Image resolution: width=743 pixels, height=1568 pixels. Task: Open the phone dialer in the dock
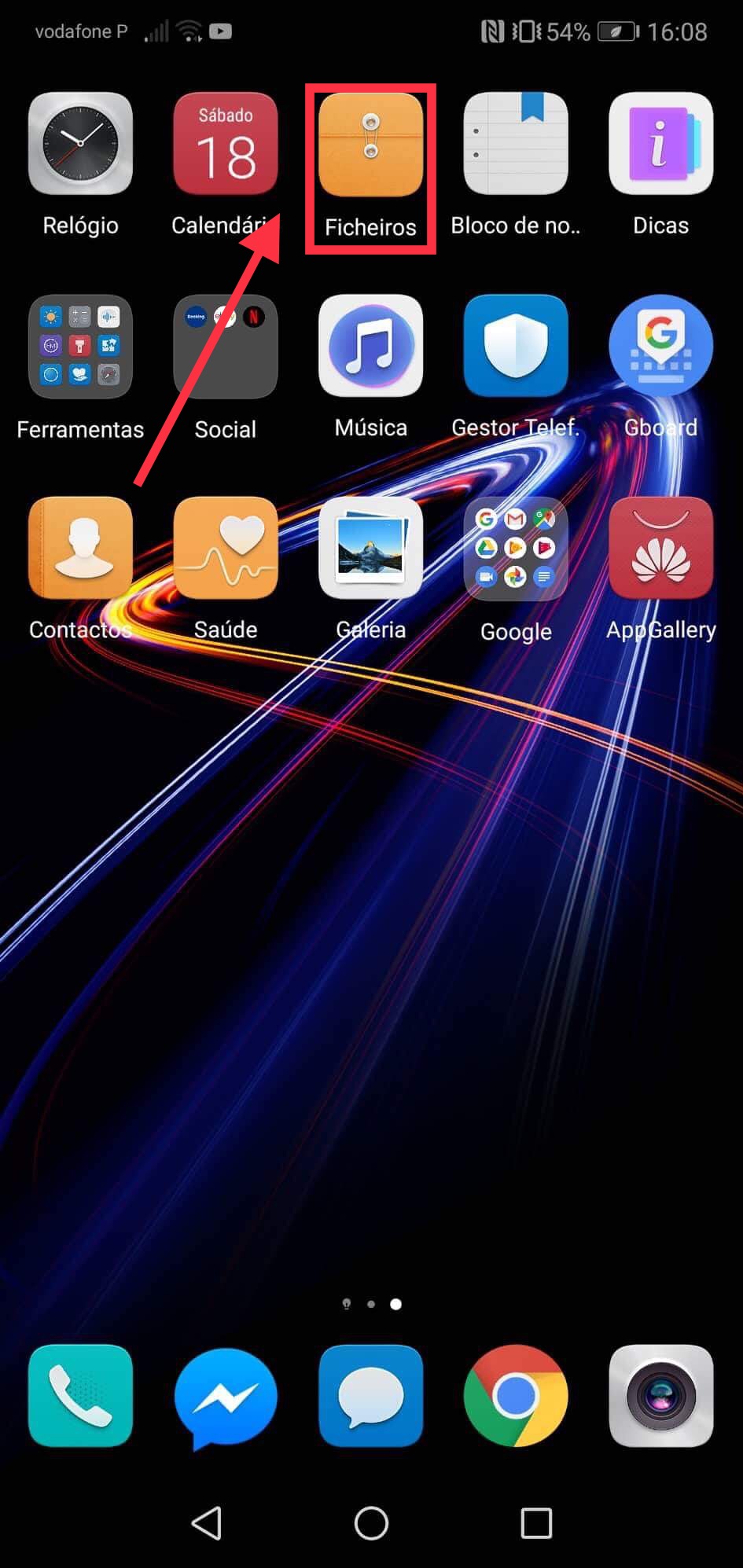(80, 1396)
